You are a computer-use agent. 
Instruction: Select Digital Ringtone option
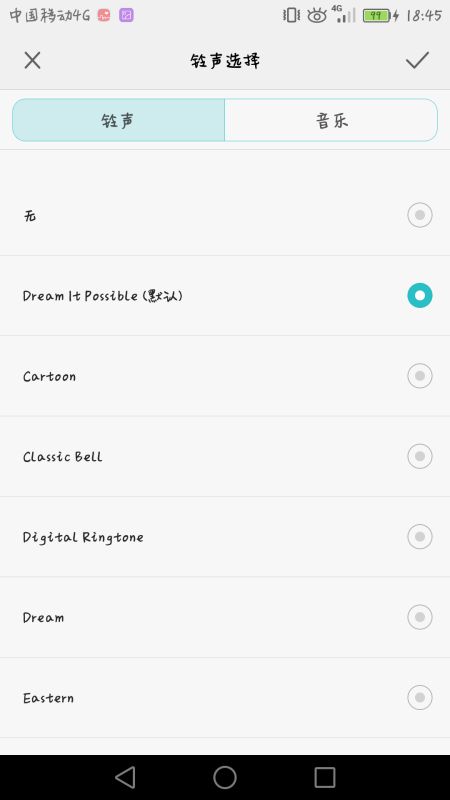pyautogui.click(x=225, y=537)
